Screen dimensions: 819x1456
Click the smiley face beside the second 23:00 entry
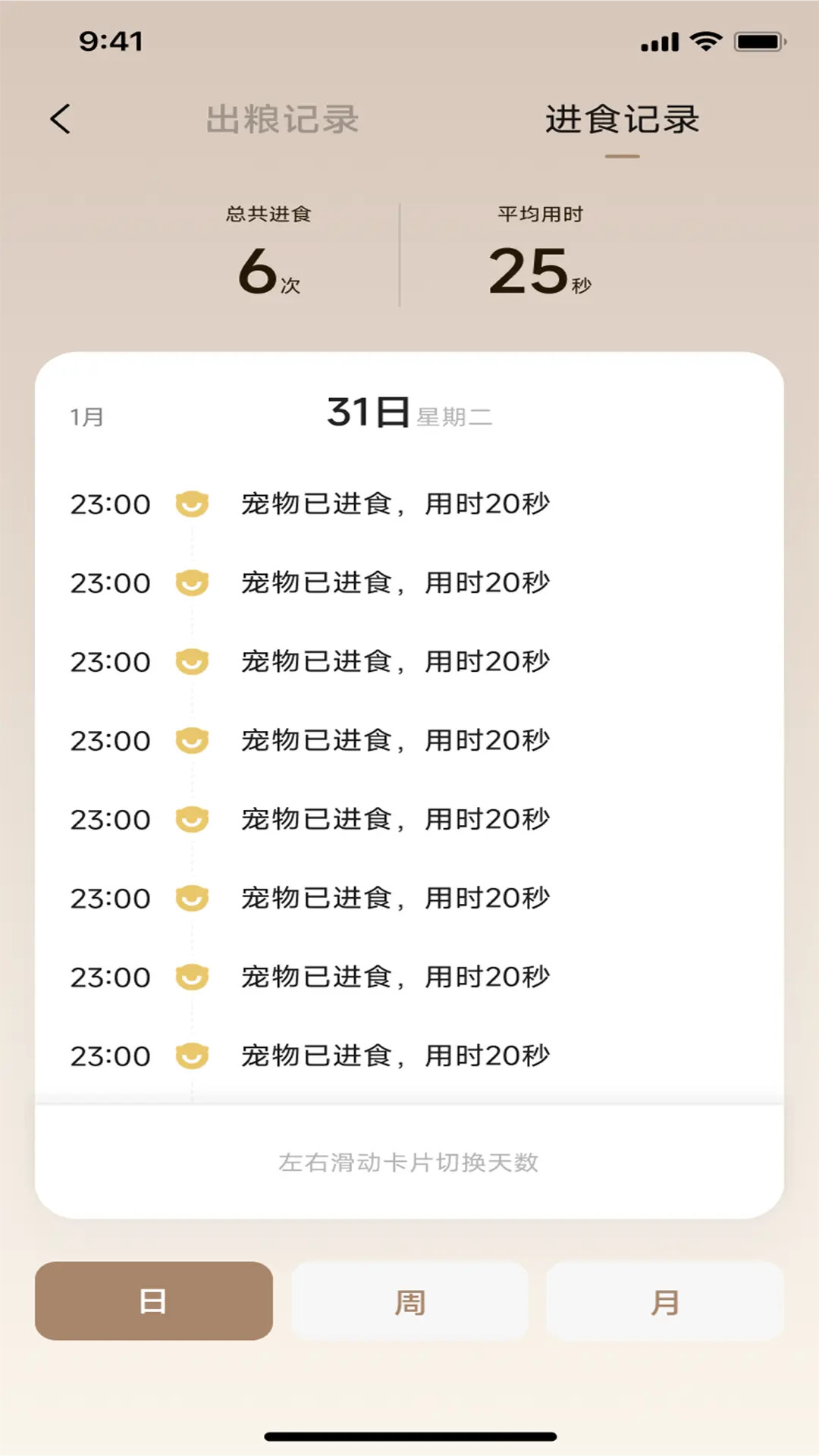click(x=193, y=582)
